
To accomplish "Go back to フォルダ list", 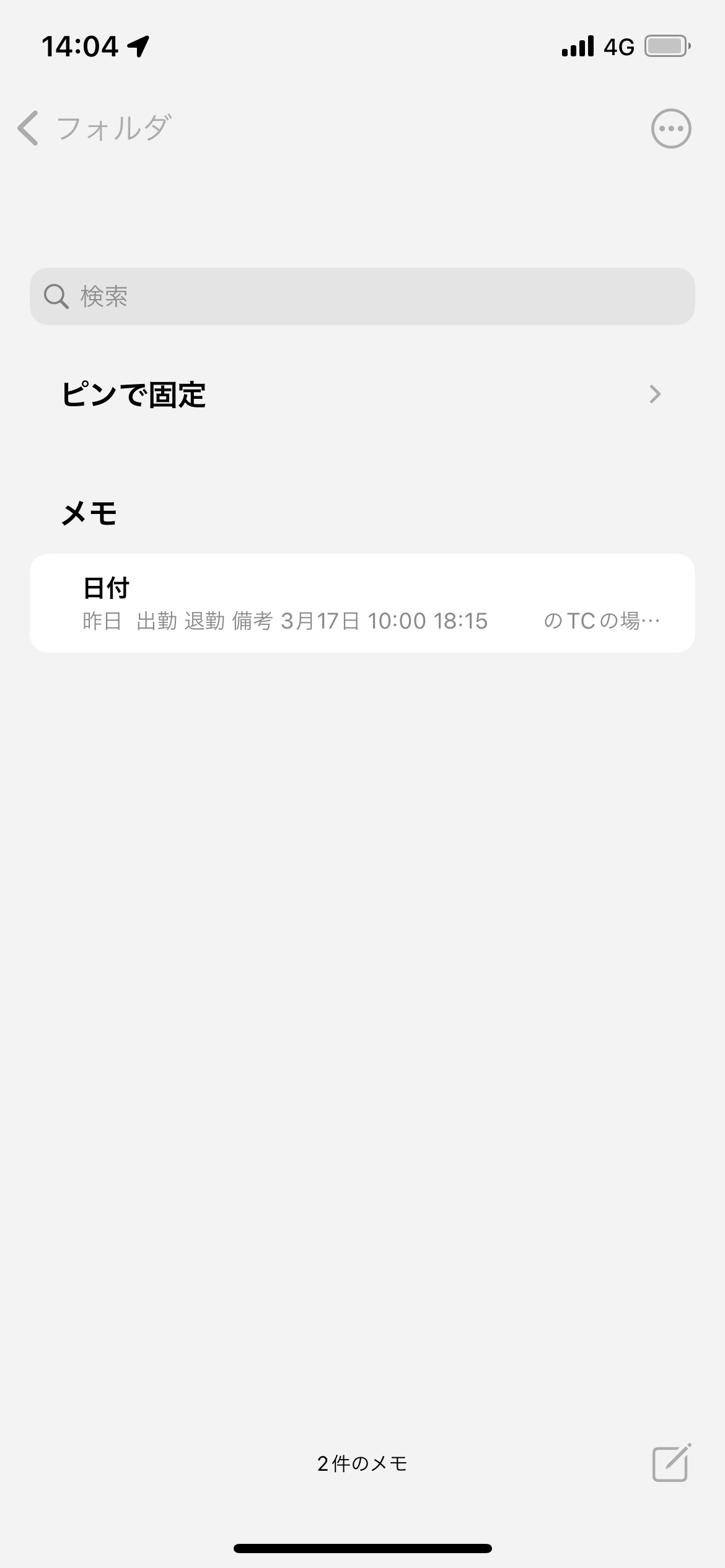I will [93, 128].
